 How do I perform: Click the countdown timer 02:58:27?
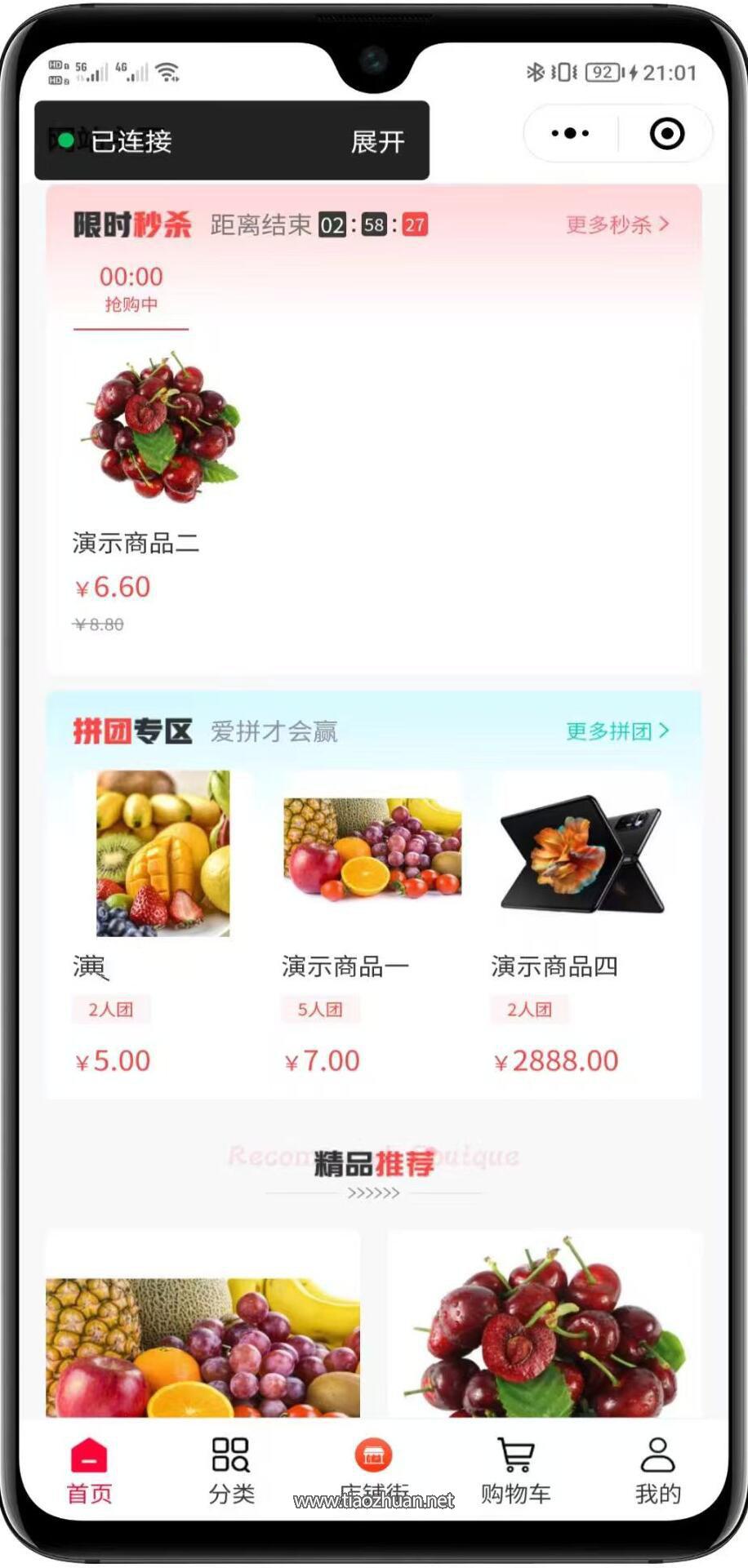coord(372,225)
